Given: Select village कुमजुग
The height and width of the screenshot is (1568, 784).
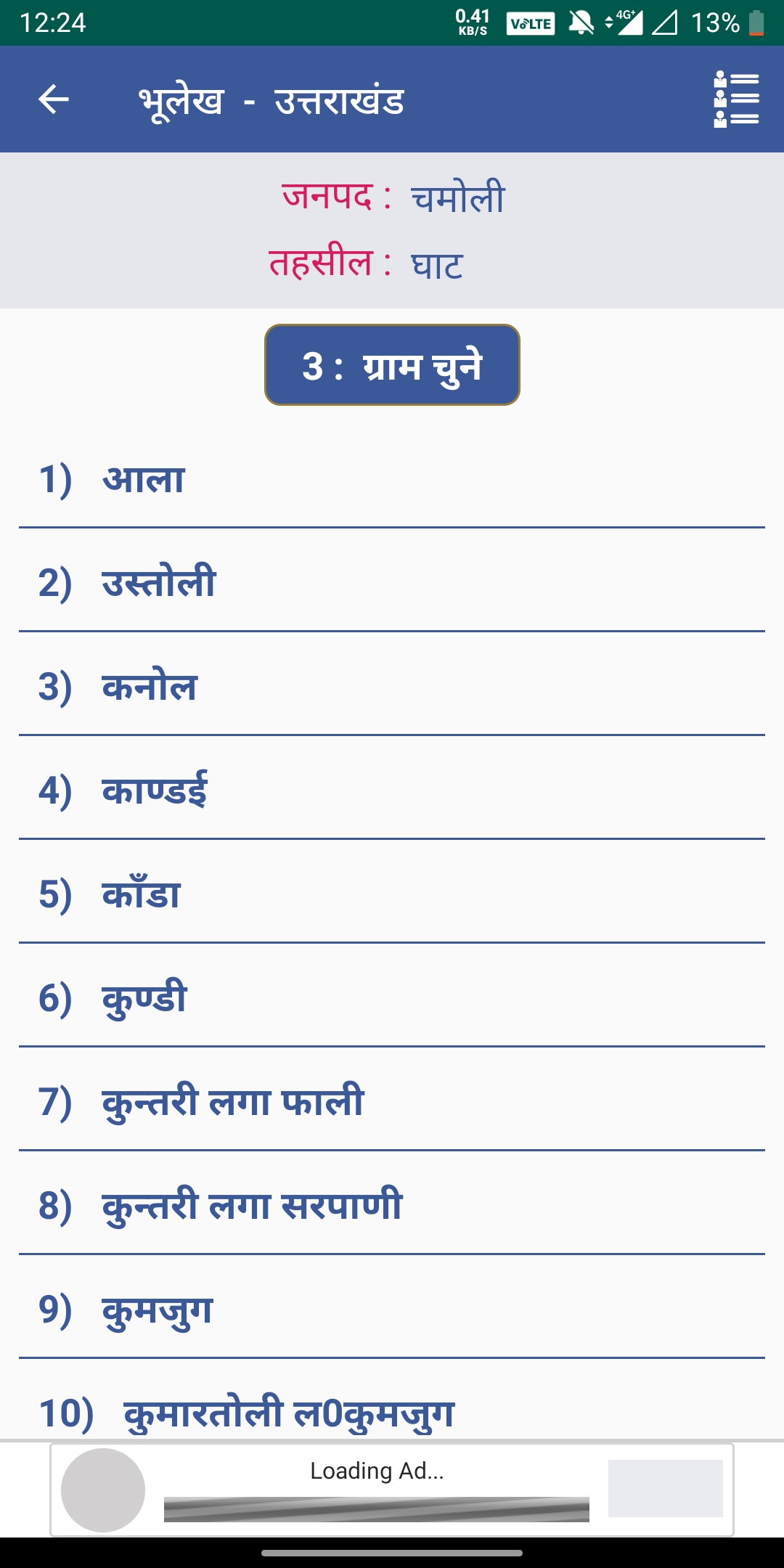Looking at the screenshot, I should (x=392, y=1310).
